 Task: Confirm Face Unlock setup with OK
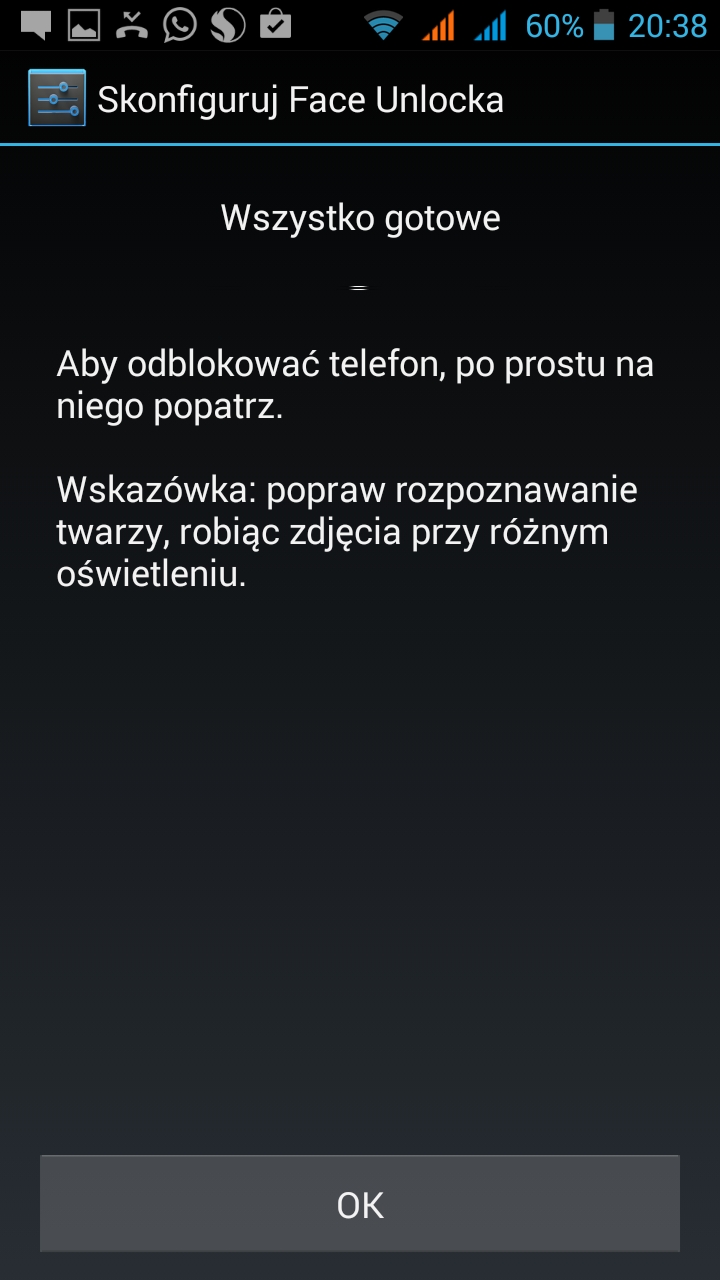tap(360, 1204)
